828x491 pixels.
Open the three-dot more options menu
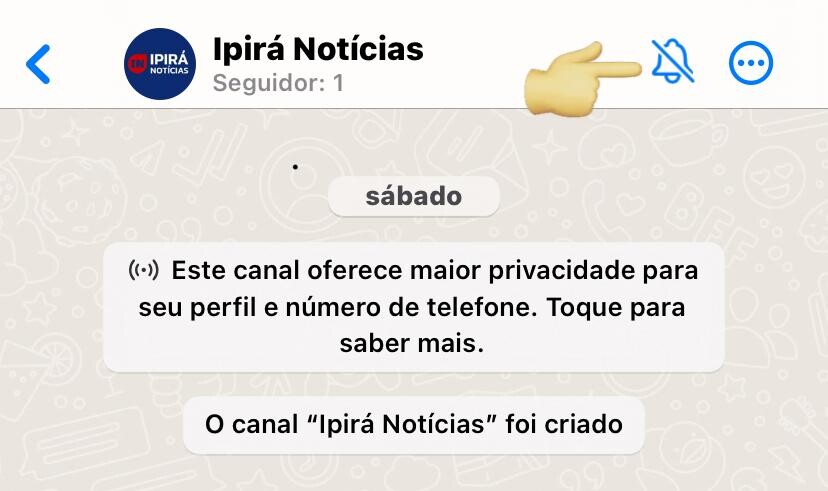(x=751, y=65)
